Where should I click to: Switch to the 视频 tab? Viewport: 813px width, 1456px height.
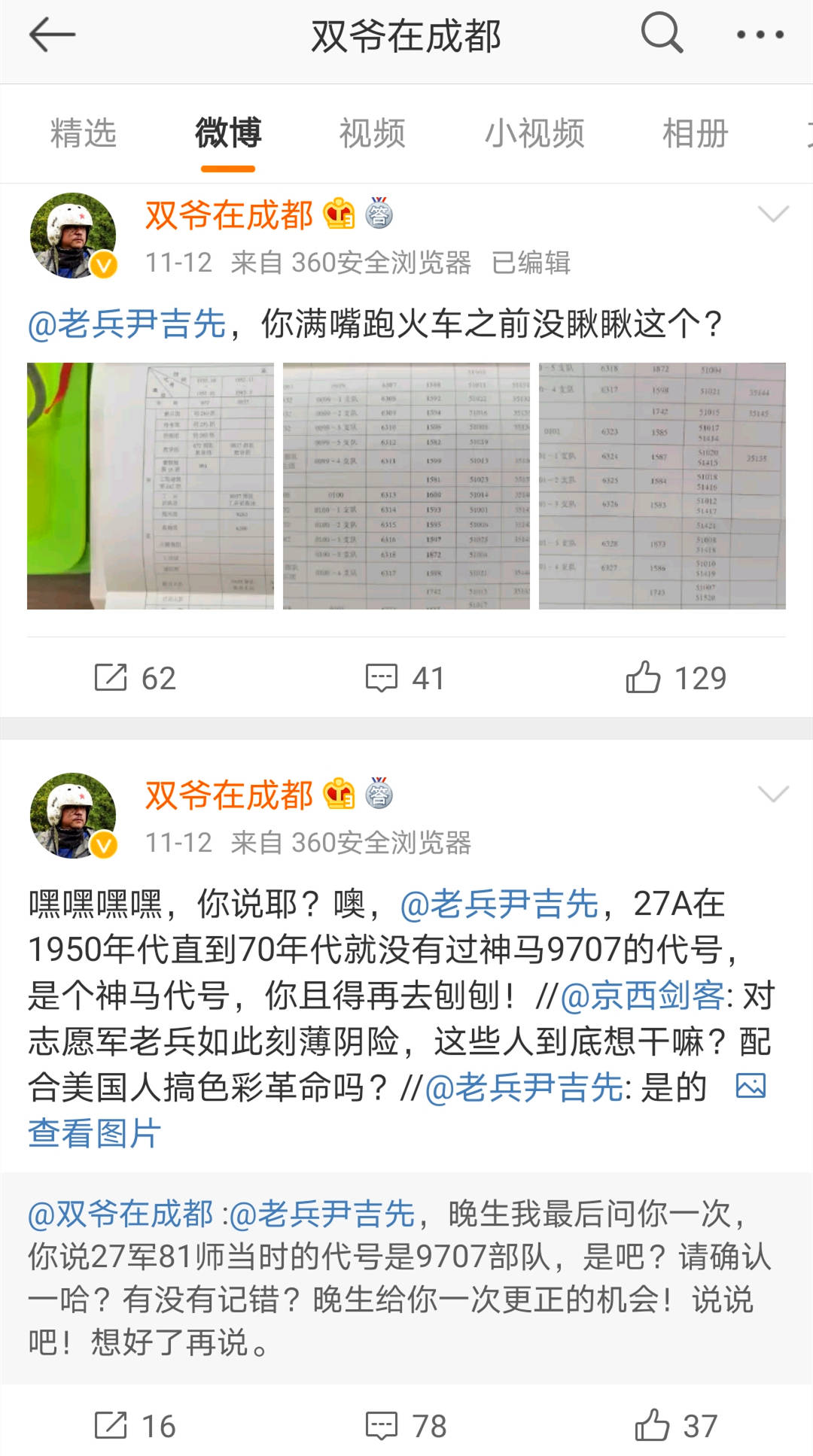pyautogui.click(x=372, y=133)
